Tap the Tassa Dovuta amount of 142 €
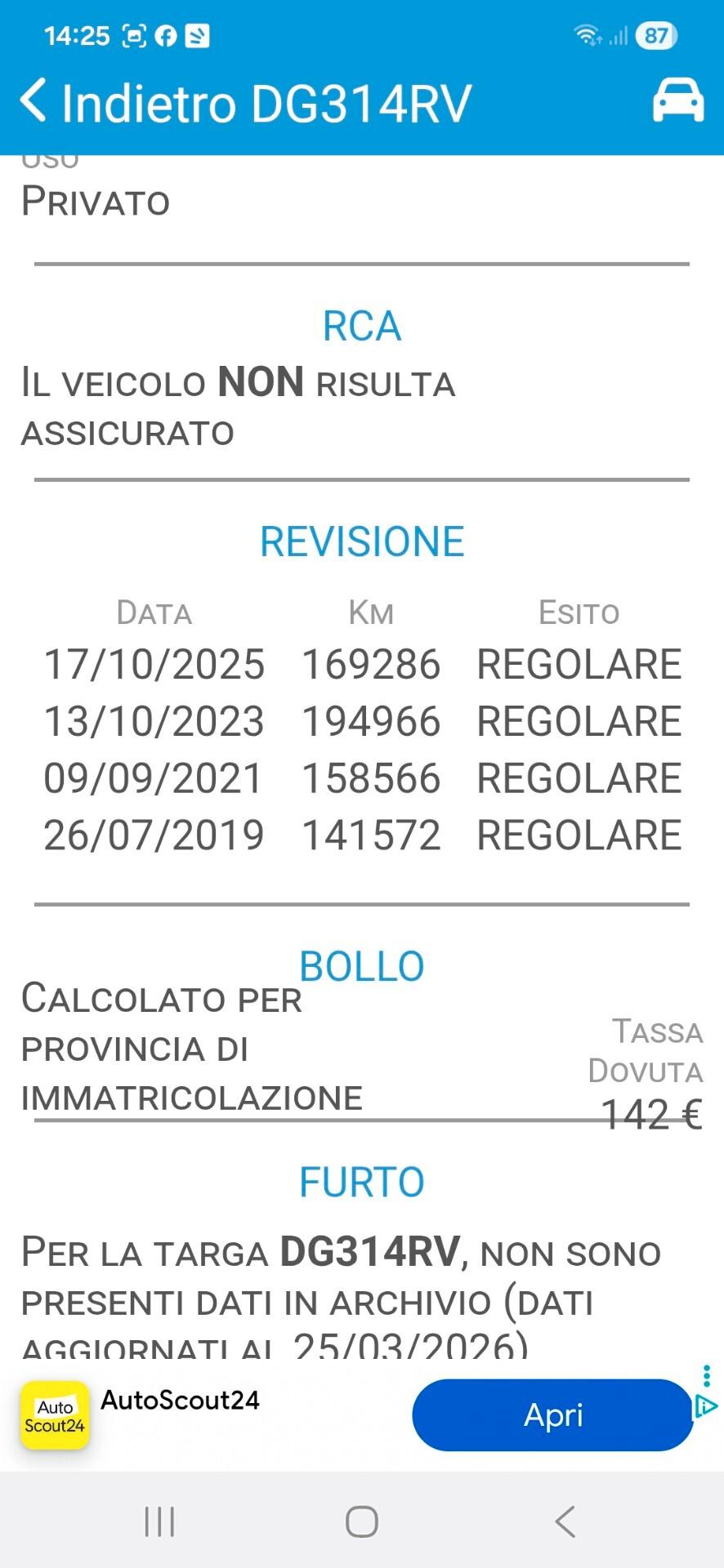 tap(652, 1114)
